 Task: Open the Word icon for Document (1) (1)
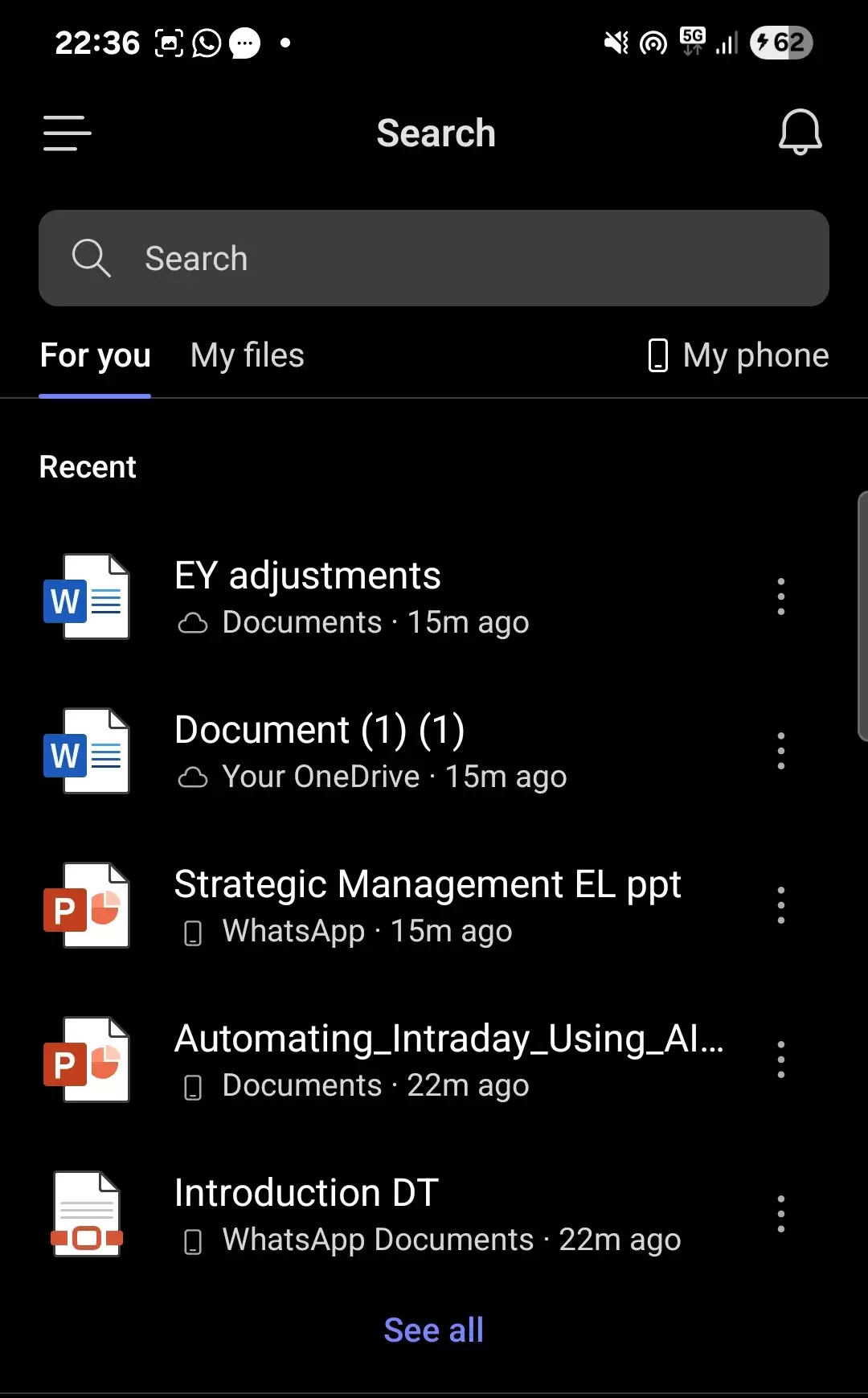pos(86,750)
